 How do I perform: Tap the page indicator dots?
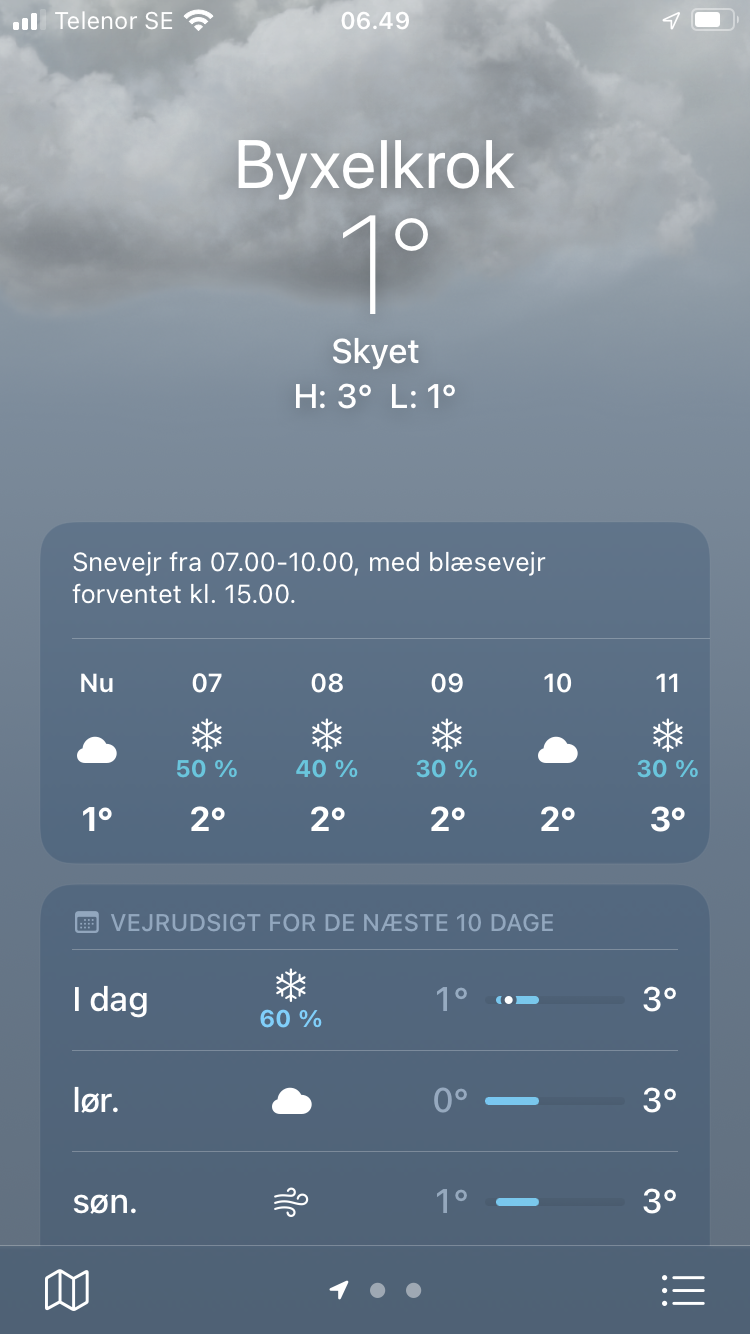pos(375,1290)
